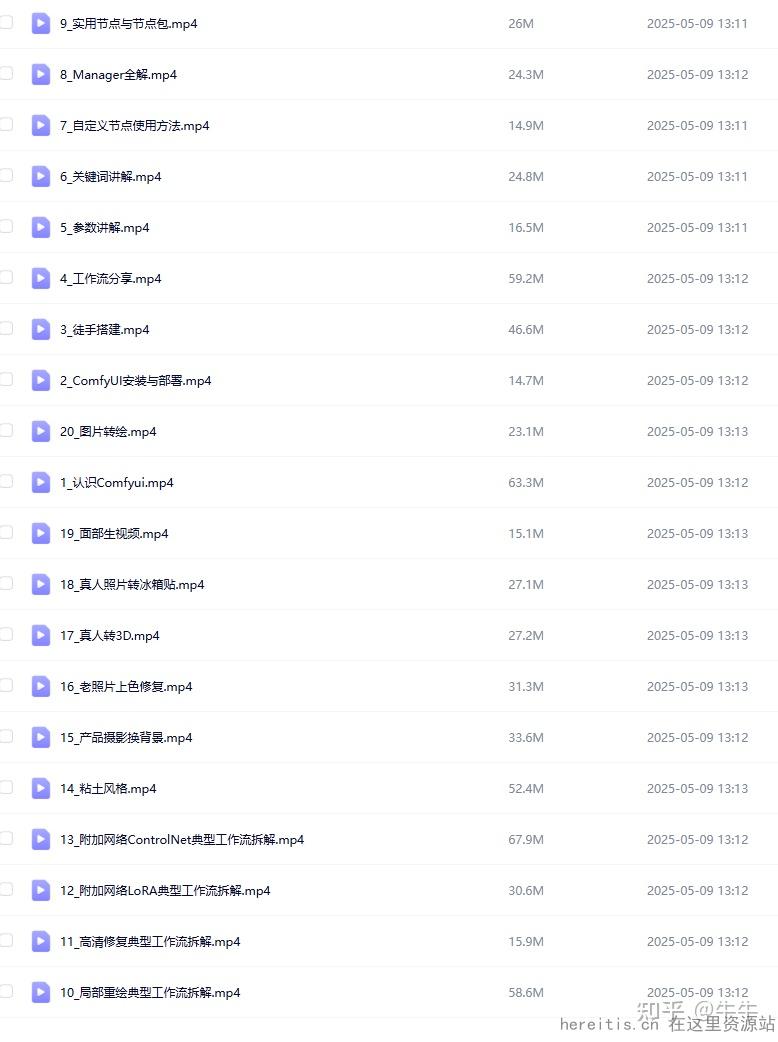Open 9_实用节点与节点包.mp4 video file
778x1042 pixels.
click(x=128, y=24)
